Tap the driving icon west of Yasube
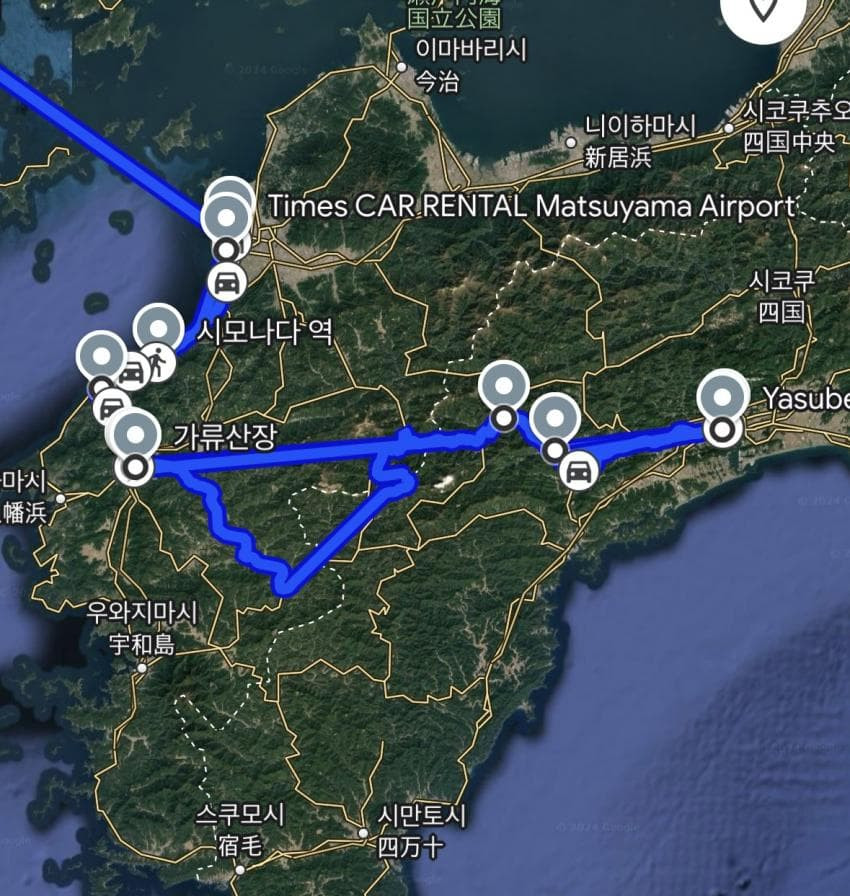 point(577,470)
